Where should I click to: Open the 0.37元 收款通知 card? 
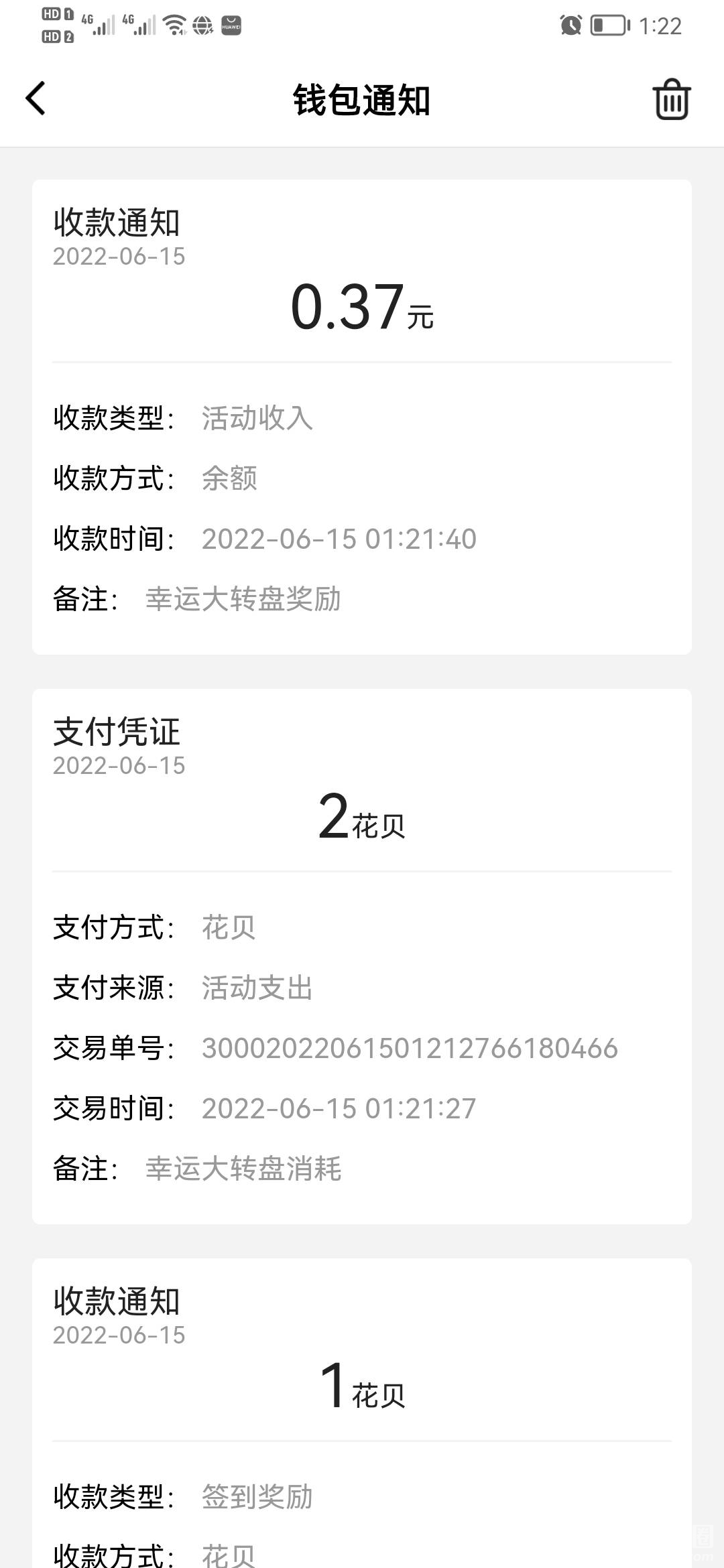click(x=362, y=417)
